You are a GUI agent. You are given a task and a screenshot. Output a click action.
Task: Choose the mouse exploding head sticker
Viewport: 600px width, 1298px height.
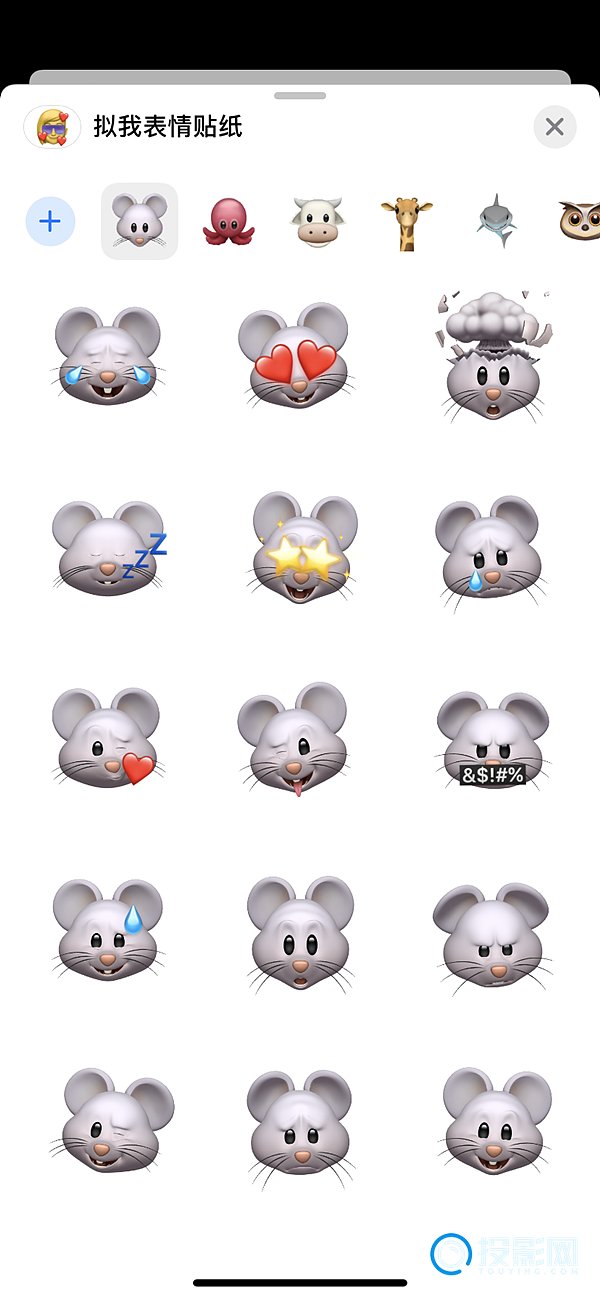coord(490,356)
